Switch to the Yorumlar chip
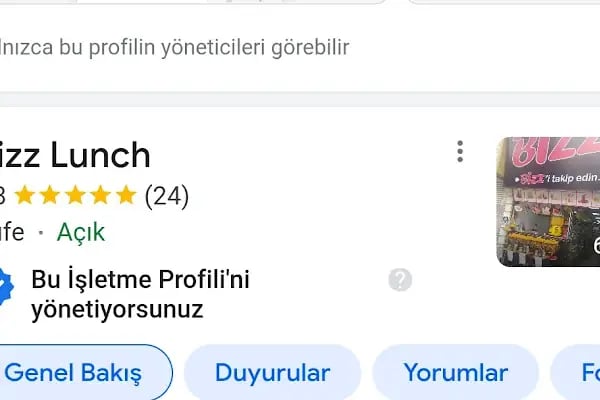Image resolution: width=600 pixels, height=400 pixels. [x=455, y=374]
